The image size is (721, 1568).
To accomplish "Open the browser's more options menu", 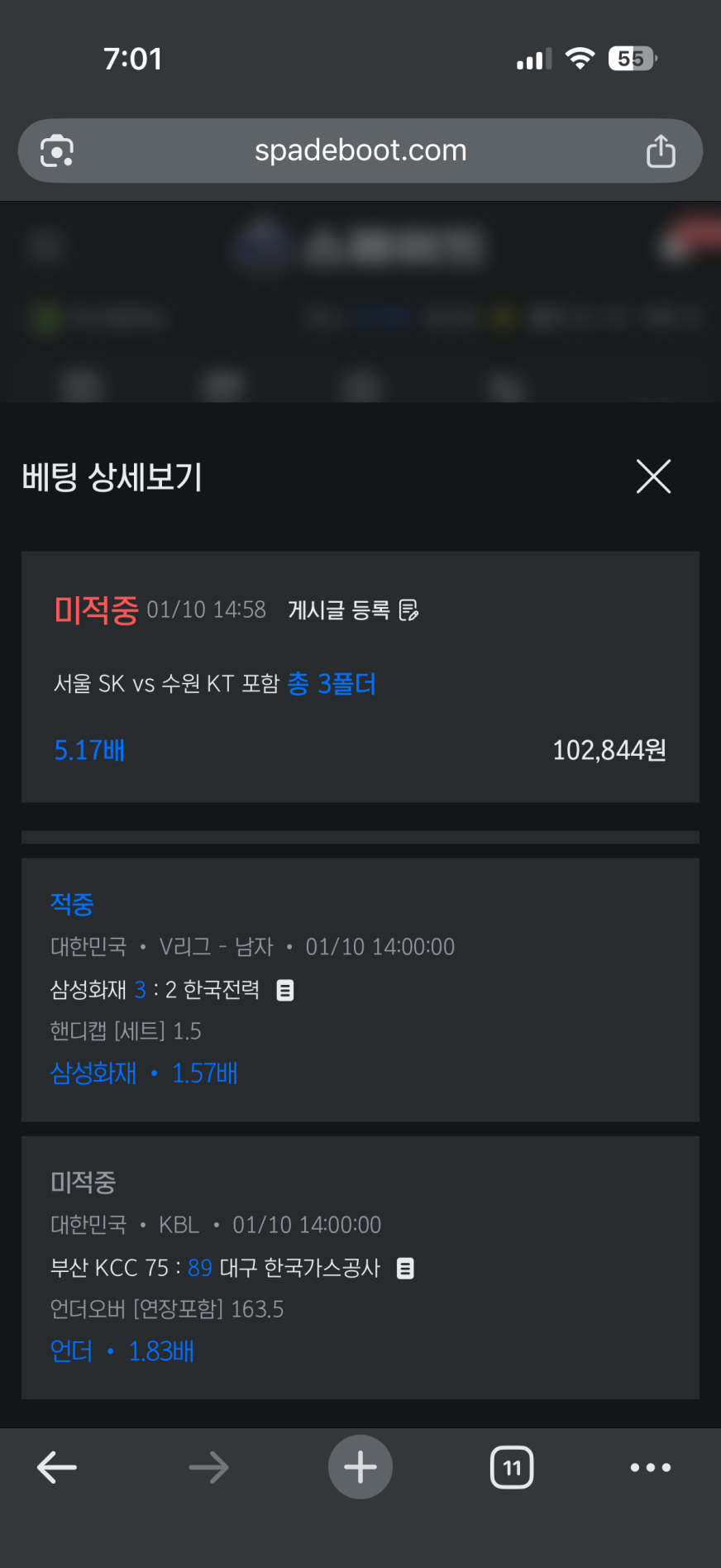I will point(651,1467).
